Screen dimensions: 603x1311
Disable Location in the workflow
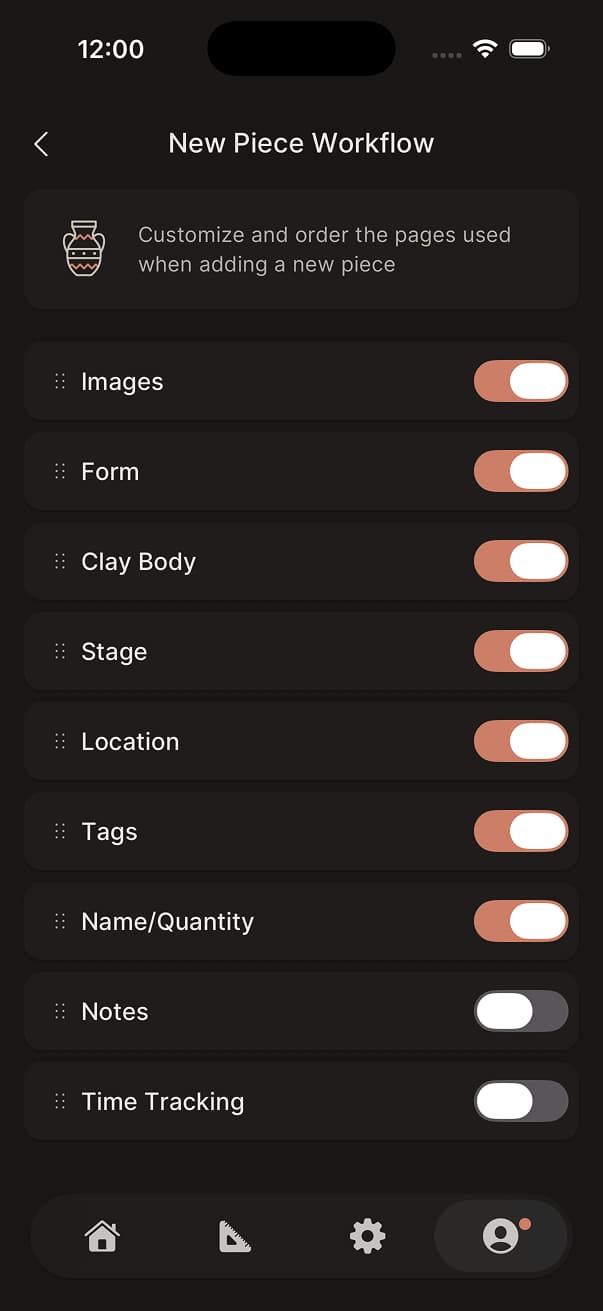coord(520,741)
